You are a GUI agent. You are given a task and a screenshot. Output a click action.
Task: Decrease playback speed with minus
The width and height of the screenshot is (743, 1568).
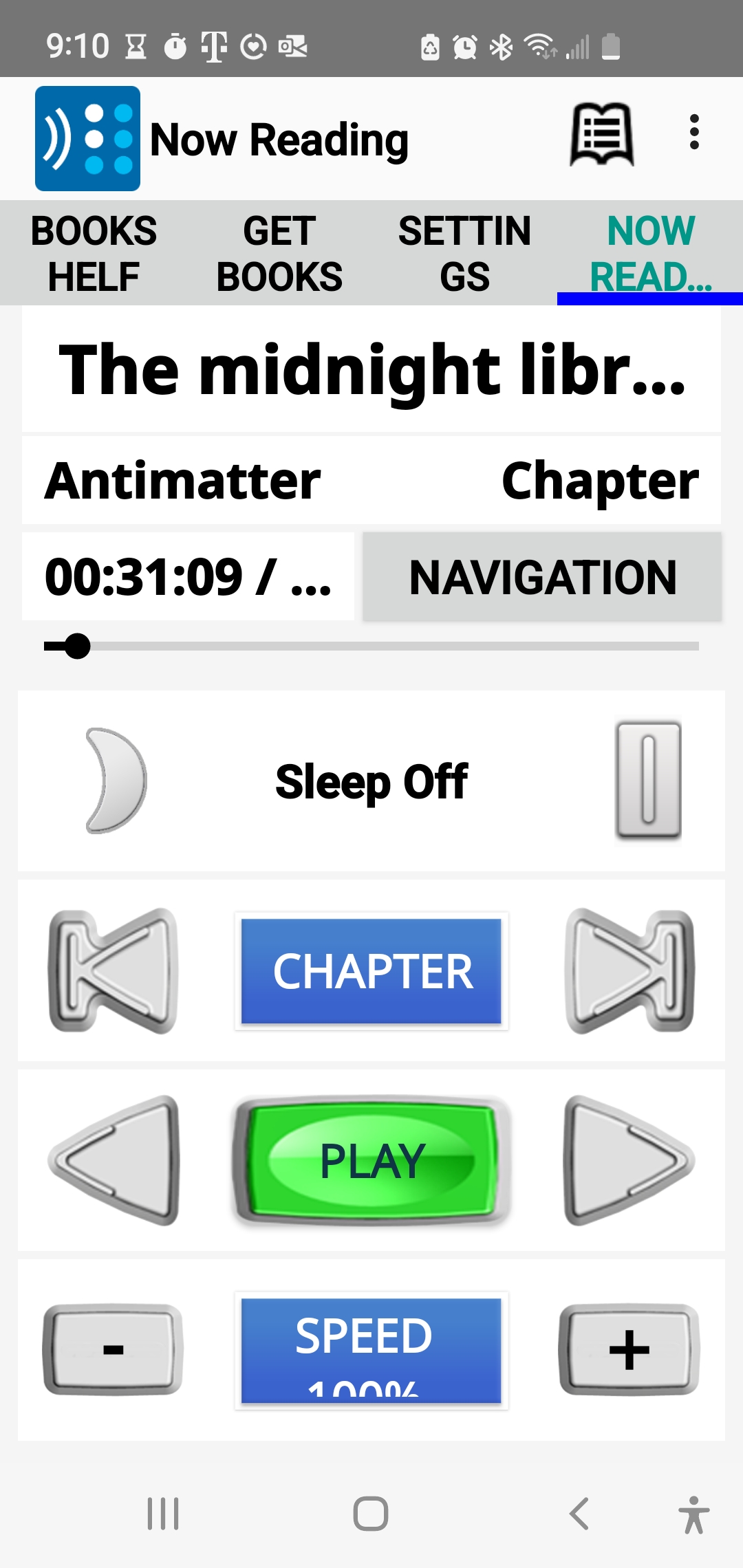(x=113, y=1349)
